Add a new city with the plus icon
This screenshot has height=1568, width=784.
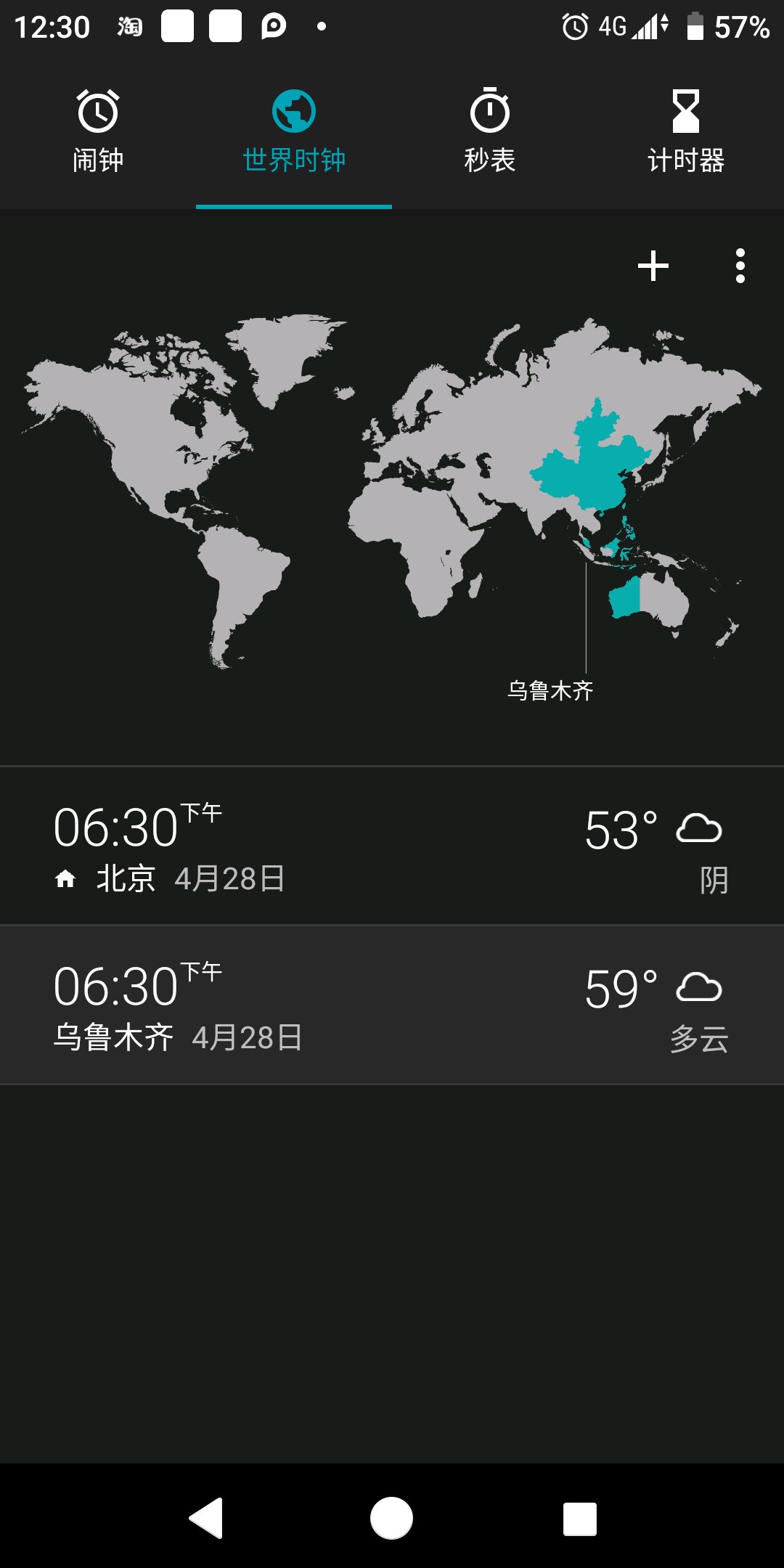pyautogui.click(x=653, y=266)
